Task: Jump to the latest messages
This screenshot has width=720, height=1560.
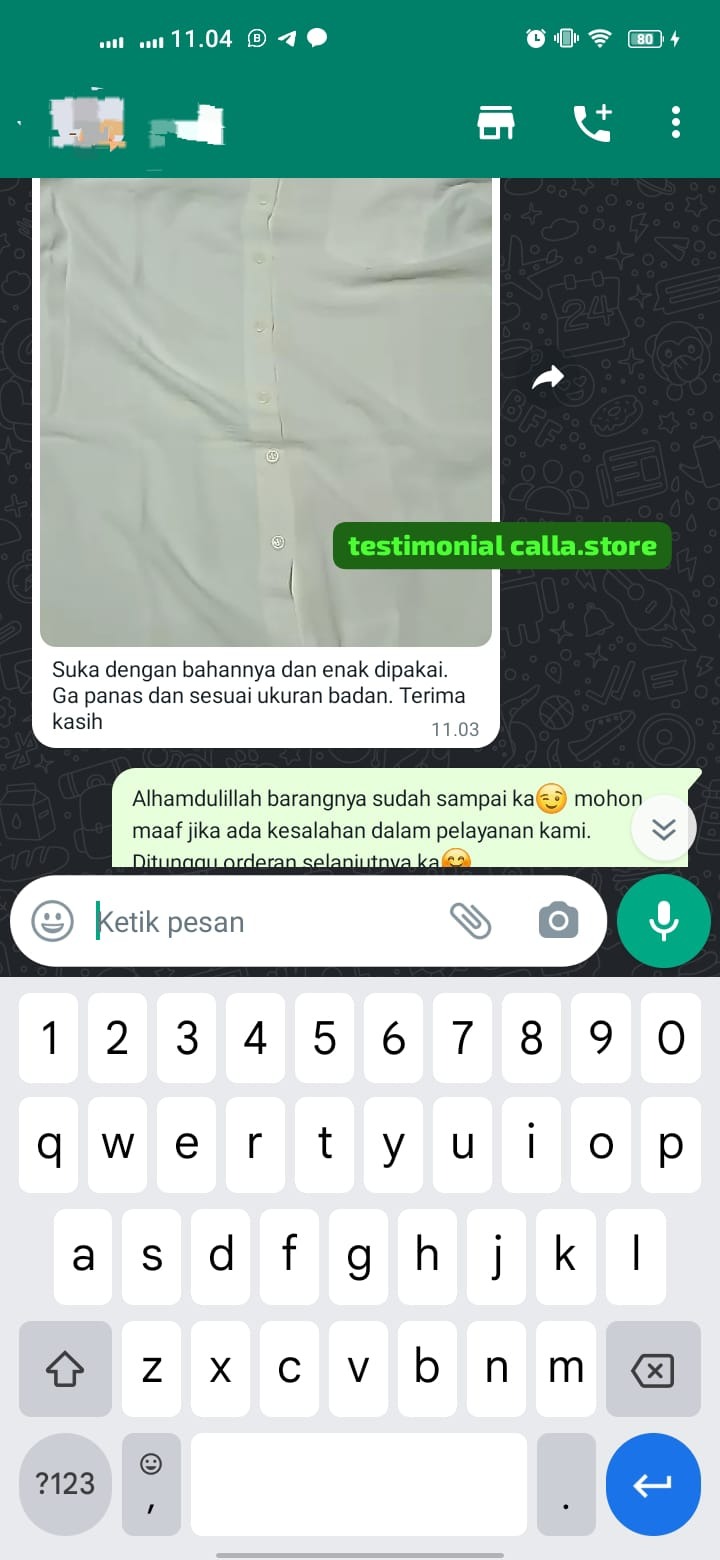Action: [664, 828]
